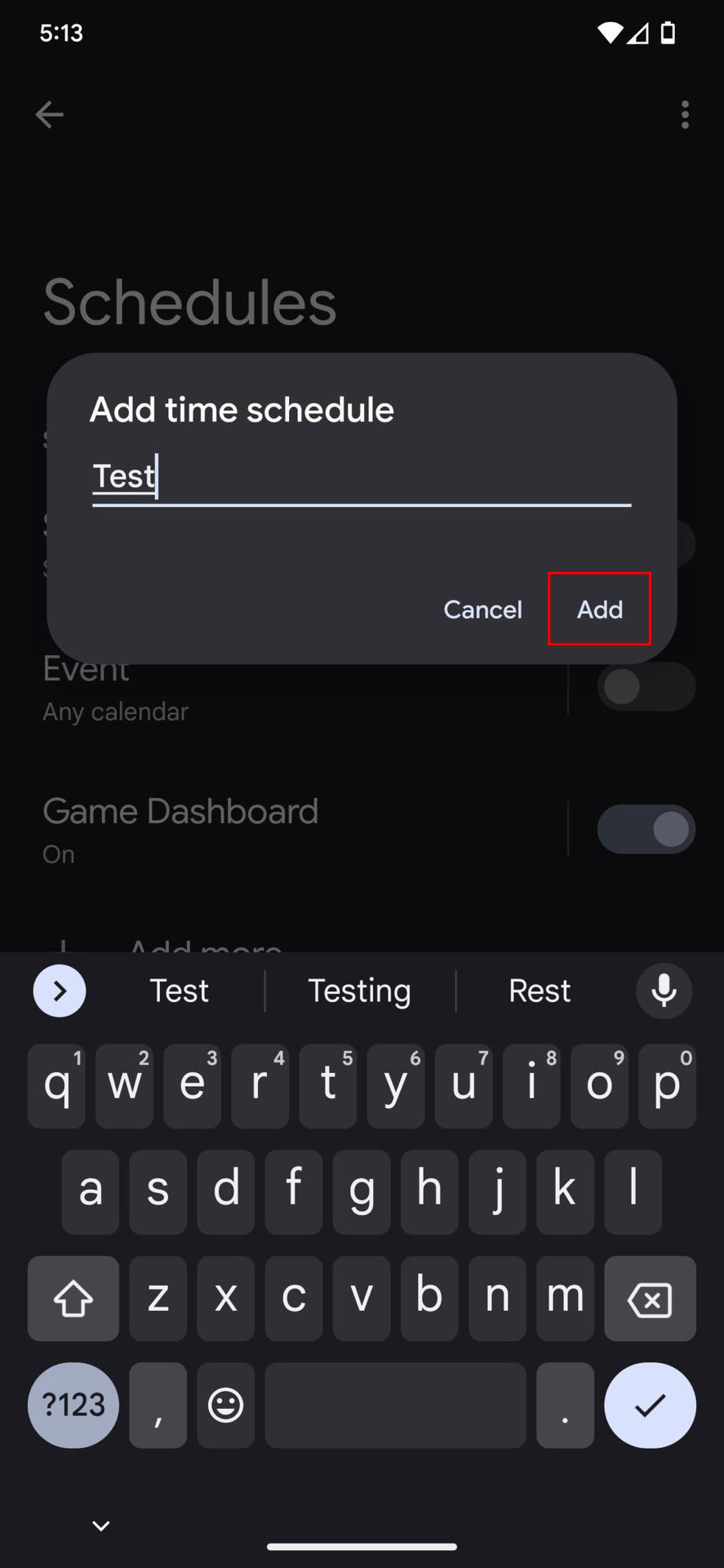Confirm the schedule with the Add button

(x=599, y=609)
